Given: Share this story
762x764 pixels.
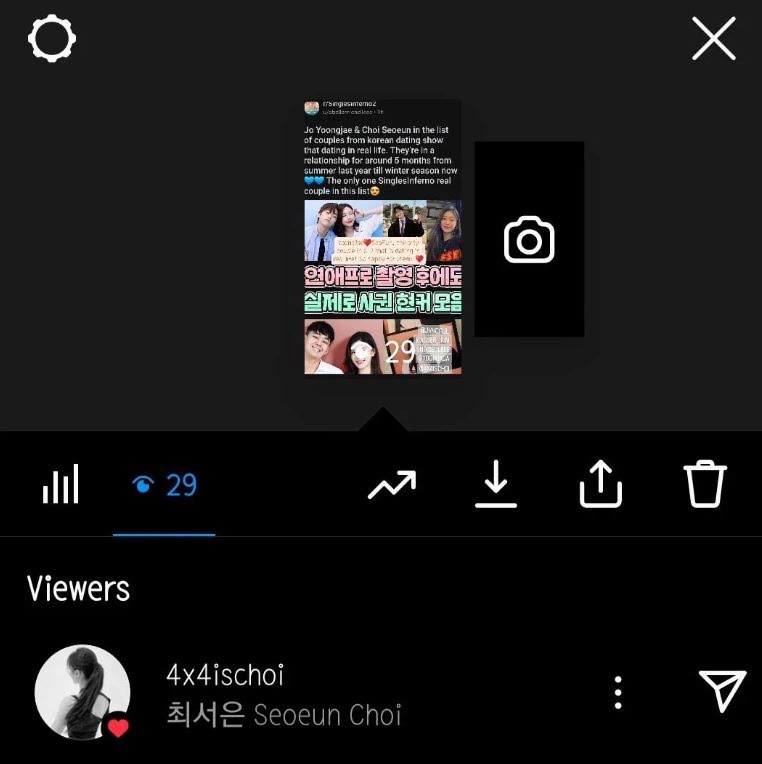Looking at the screenshot, I should [601, 486].
